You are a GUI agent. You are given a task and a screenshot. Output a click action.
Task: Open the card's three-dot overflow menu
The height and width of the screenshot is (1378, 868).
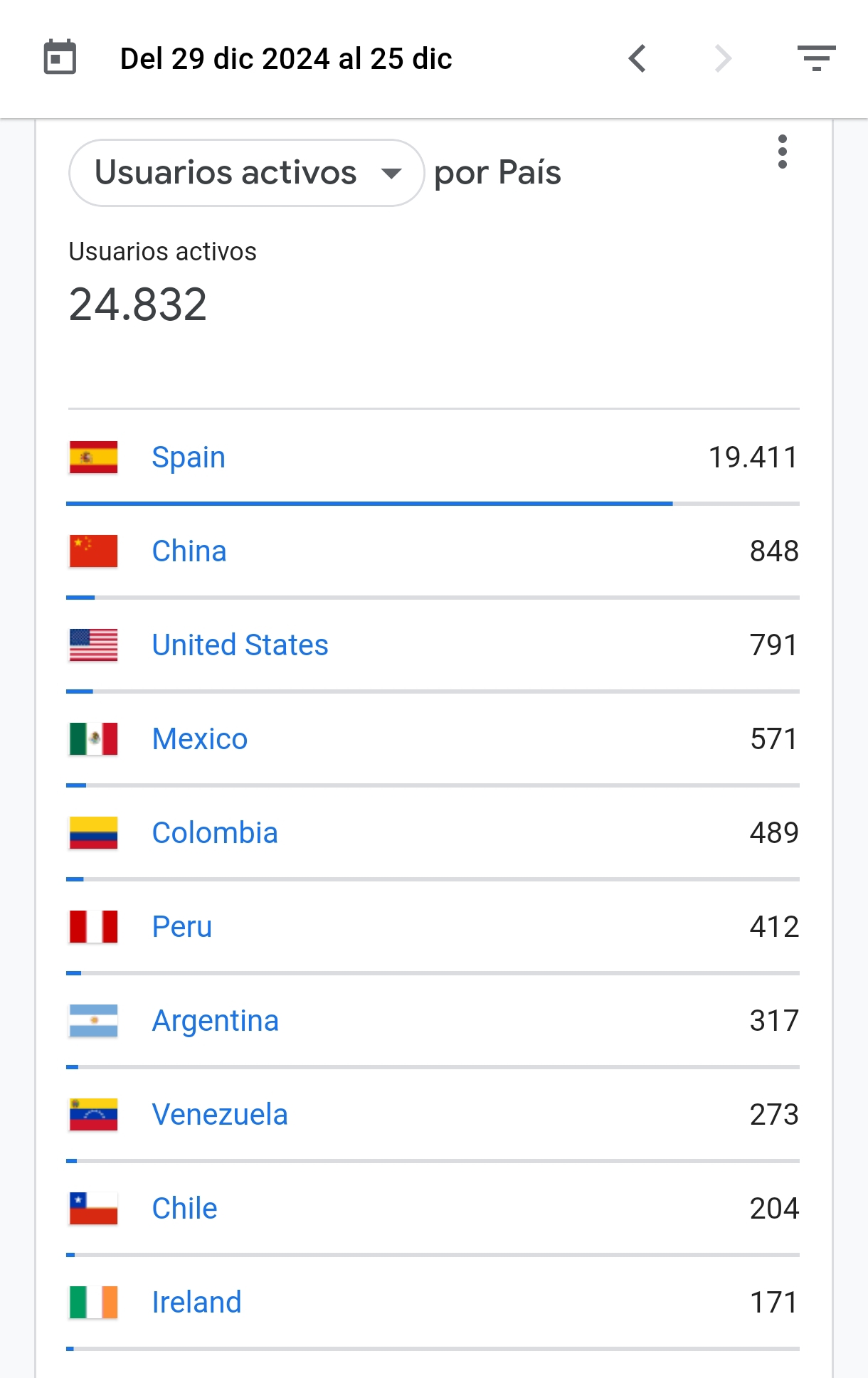tap(783, 152)
